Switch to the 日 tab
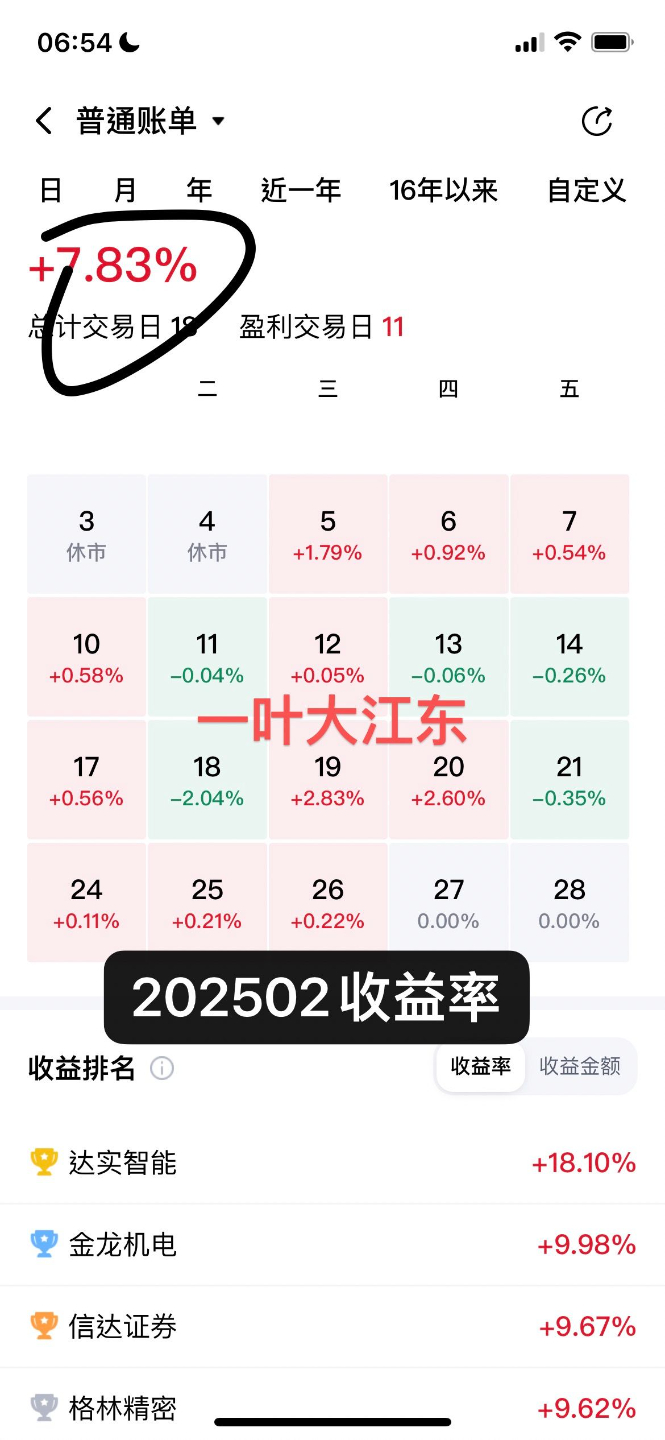 [x=50, y=190]
